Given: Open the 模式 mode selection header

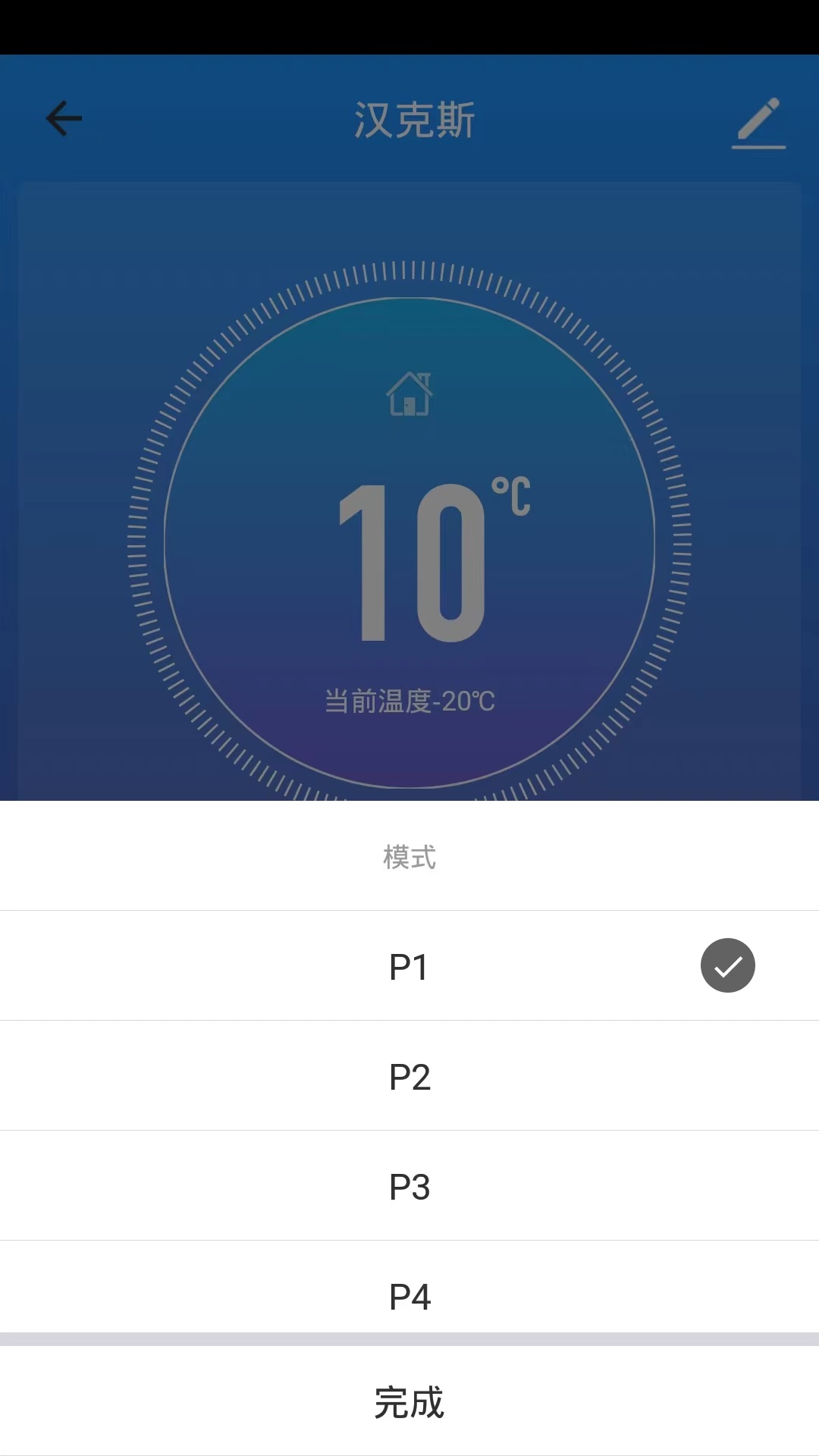Looking at the screenshot, I should pos(409,857).
